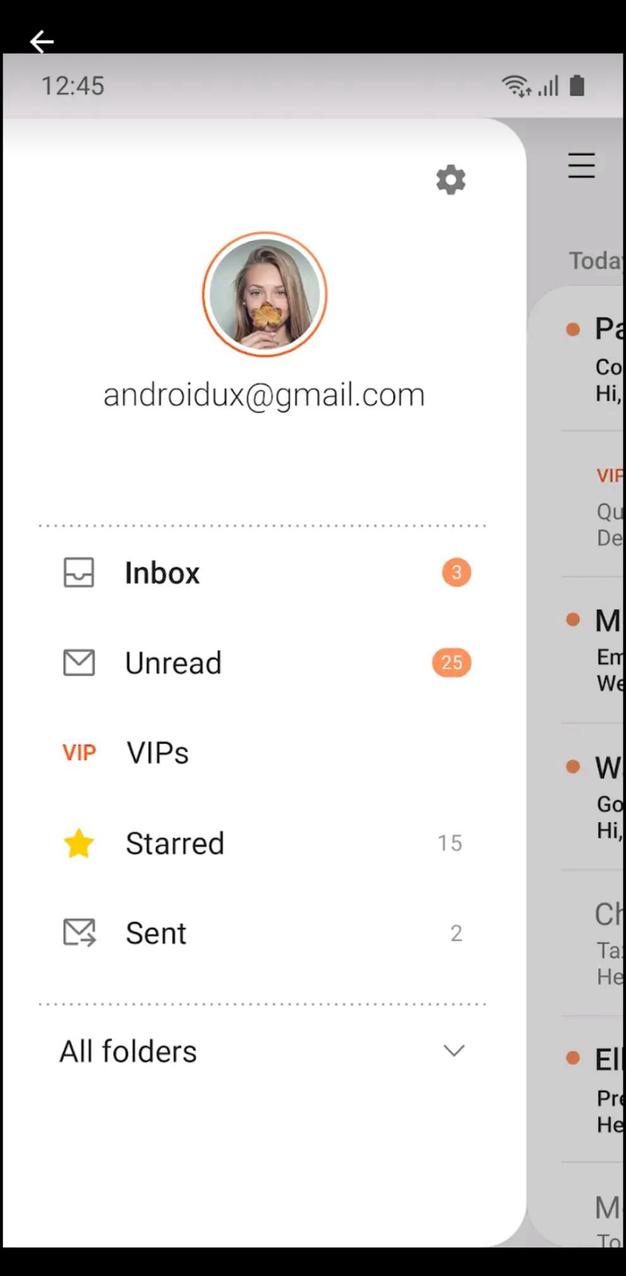Open the Inbox folder
The height and width of the screenshot is (1276, 626).
coord(162,573)
